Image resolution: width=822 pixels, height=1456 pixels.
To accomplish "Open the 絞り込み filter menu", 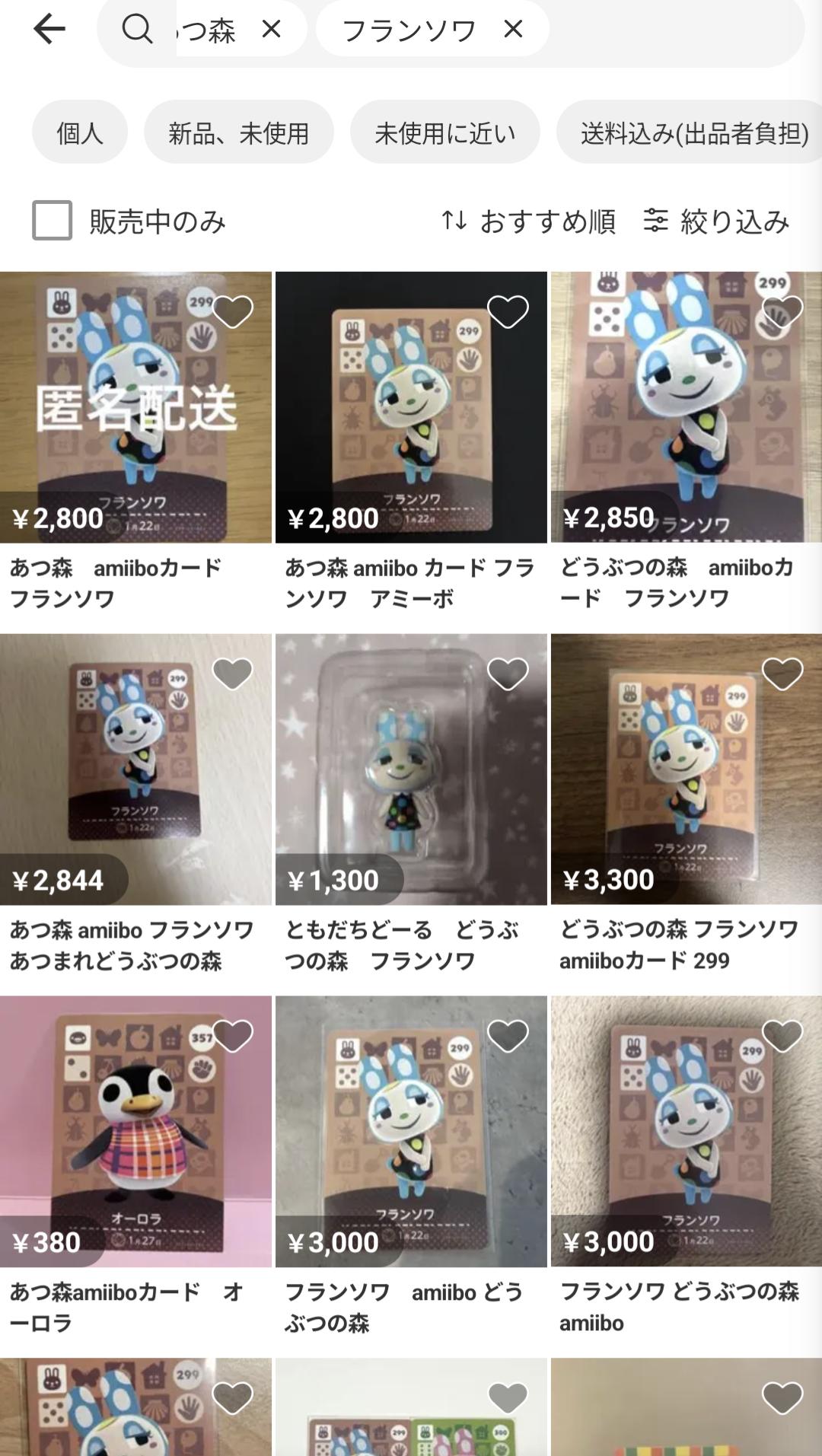I will click(x=716, y=221).
